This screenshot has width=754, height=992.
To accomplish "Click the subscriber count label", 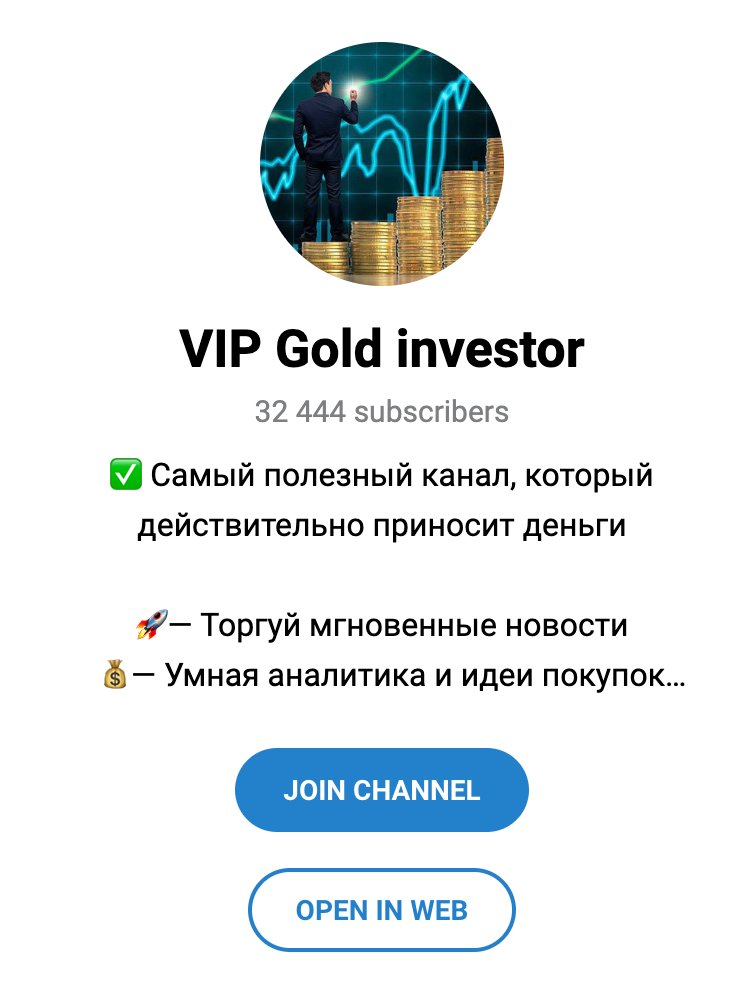I will pos(382,409).
